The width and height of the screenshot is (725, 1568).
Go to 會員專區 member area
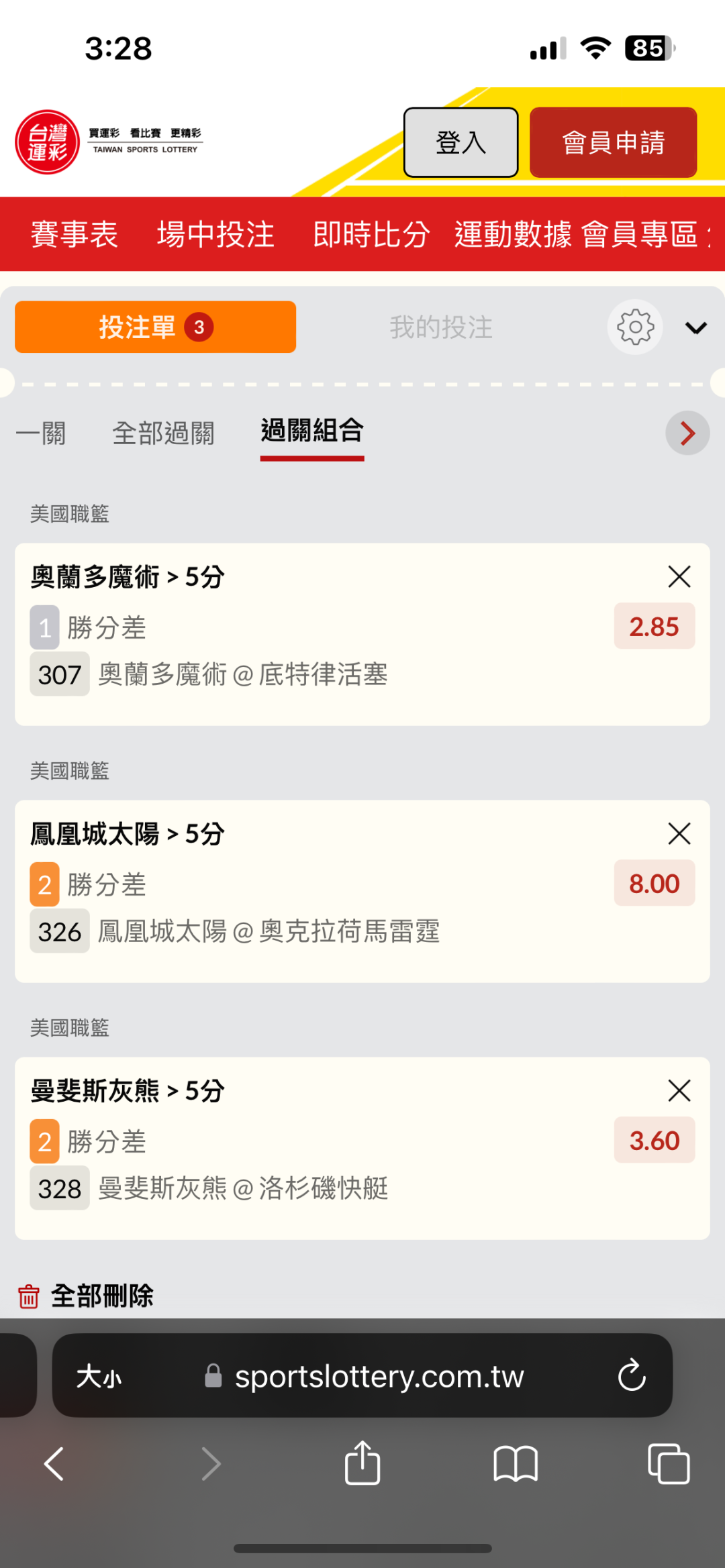(x=639, y=234)
